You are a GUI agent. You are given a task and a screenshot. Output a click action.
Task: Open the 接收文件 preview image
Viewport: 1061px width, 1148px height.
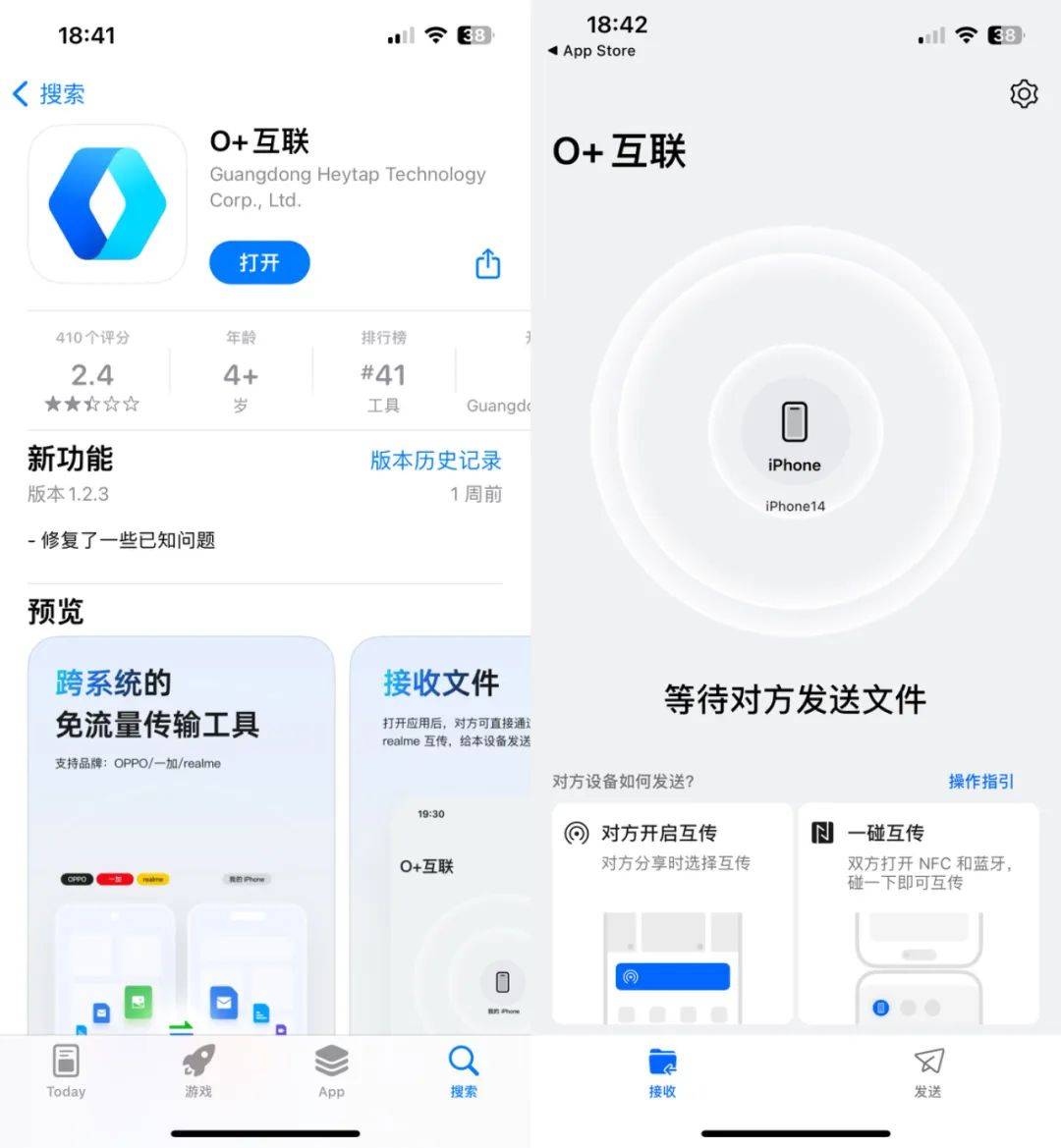pyautogui.click(x=442, y=835)
